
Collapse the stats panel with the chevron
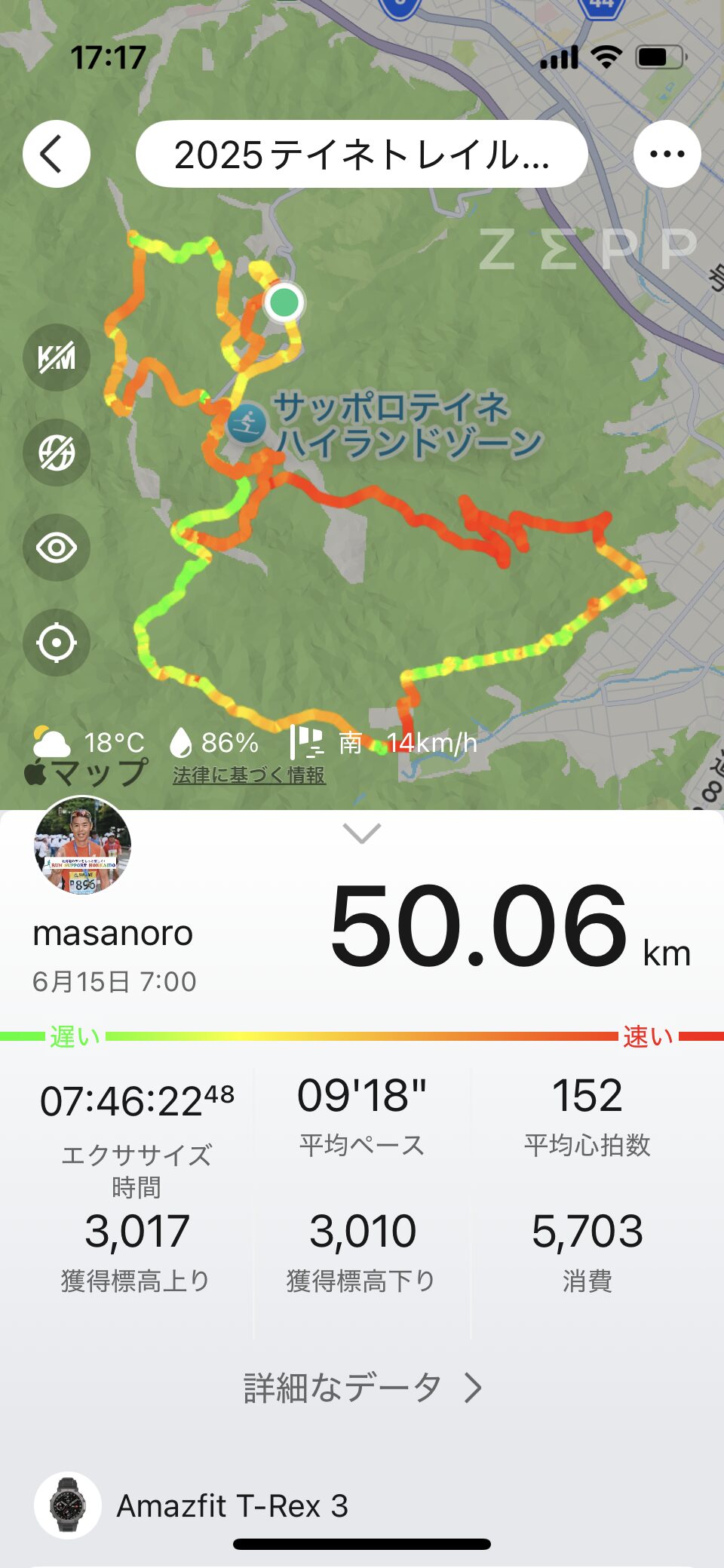coord(362,833)
